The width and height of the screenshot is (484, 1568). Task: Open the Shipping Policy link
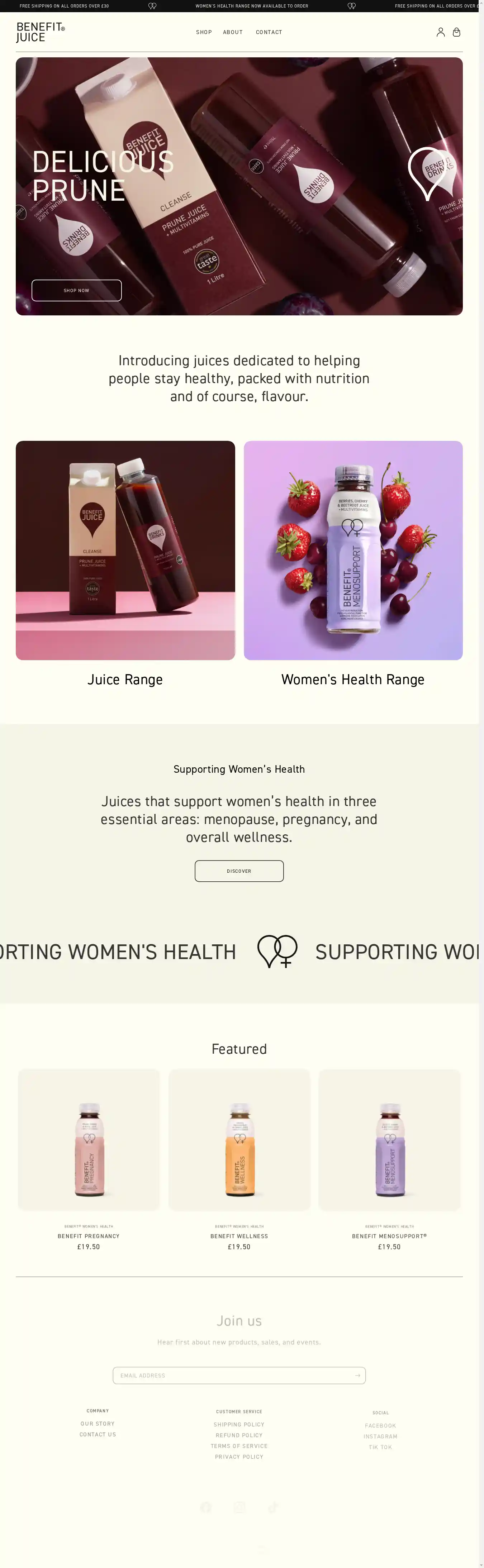pos(239,1424)
